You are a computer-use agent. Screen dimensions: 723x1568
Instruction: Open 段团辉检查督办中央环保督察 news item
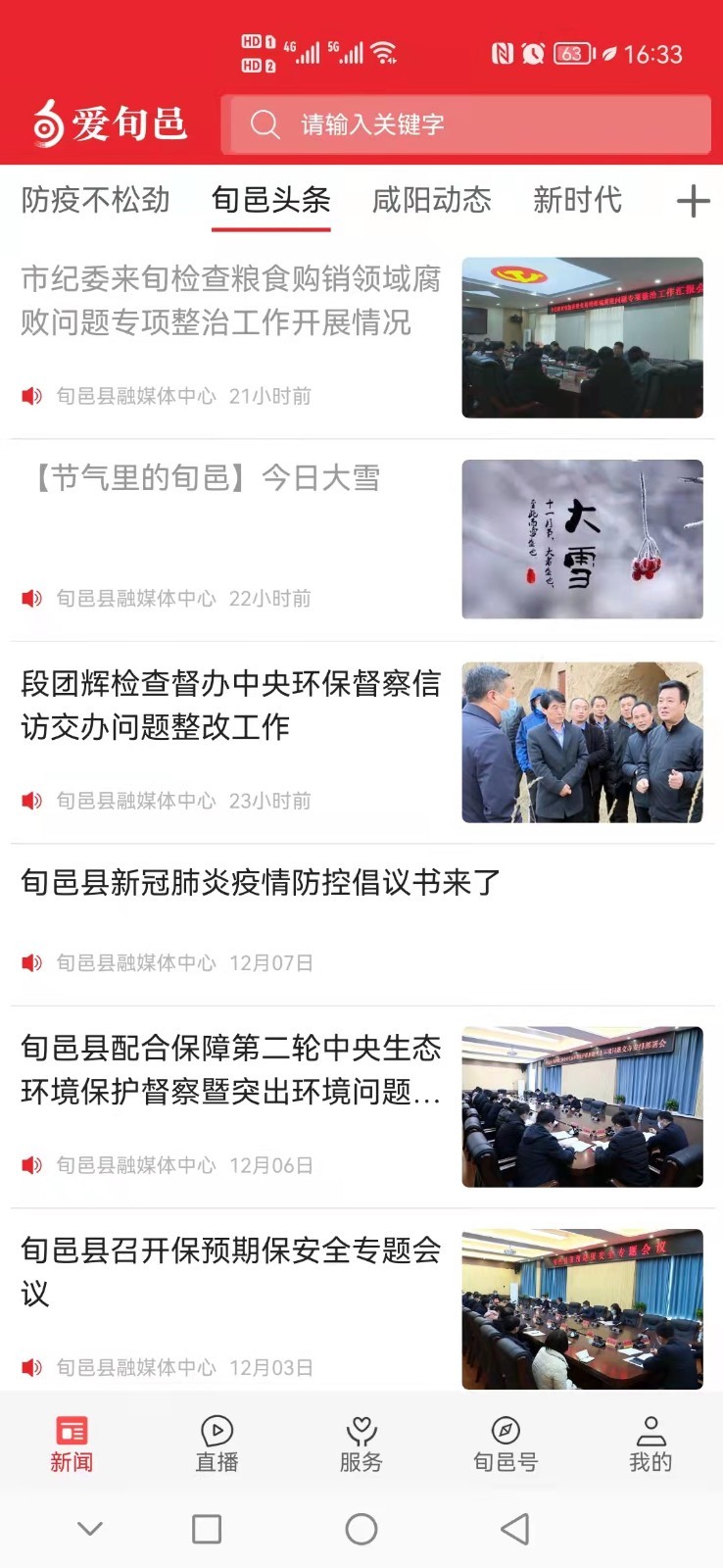231,706
